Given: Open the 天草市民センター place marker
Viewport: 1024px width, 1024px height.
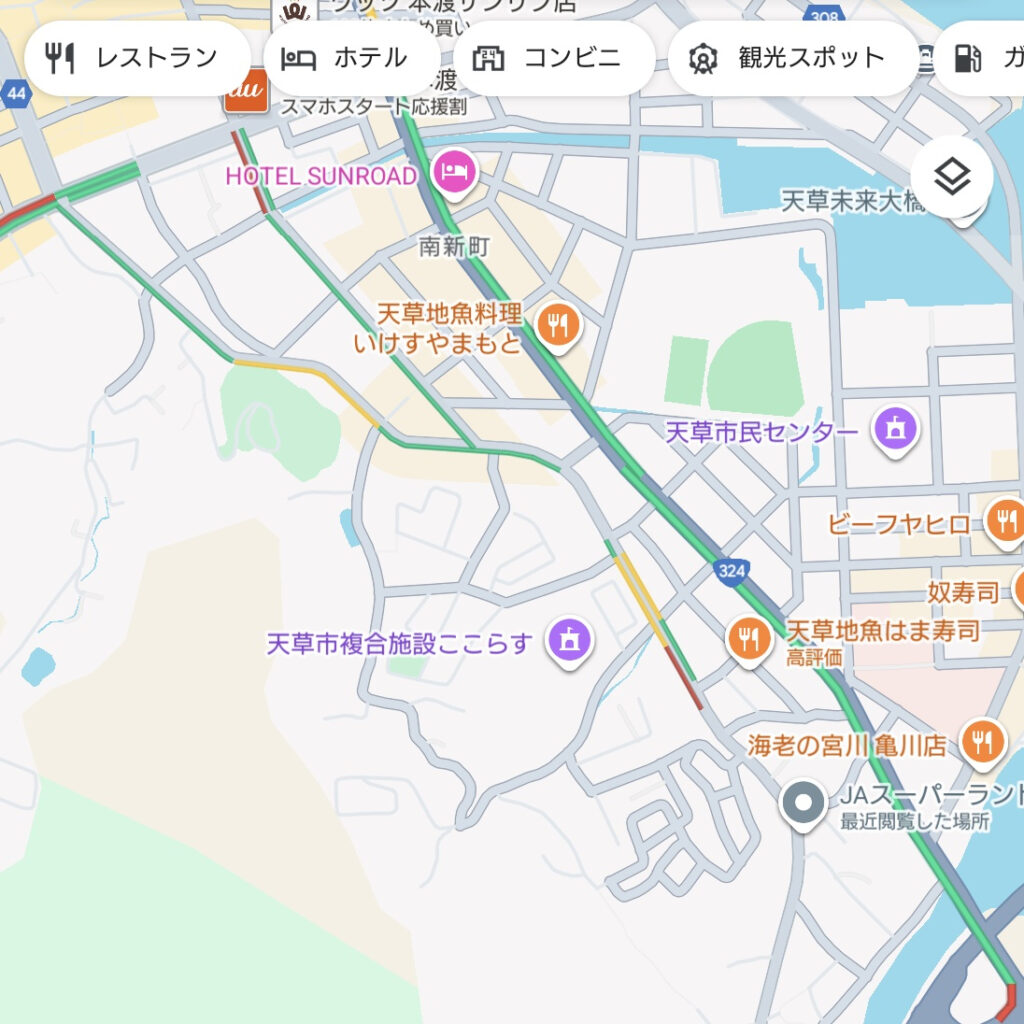Looking at the screenshot, I should click(895, 430).
